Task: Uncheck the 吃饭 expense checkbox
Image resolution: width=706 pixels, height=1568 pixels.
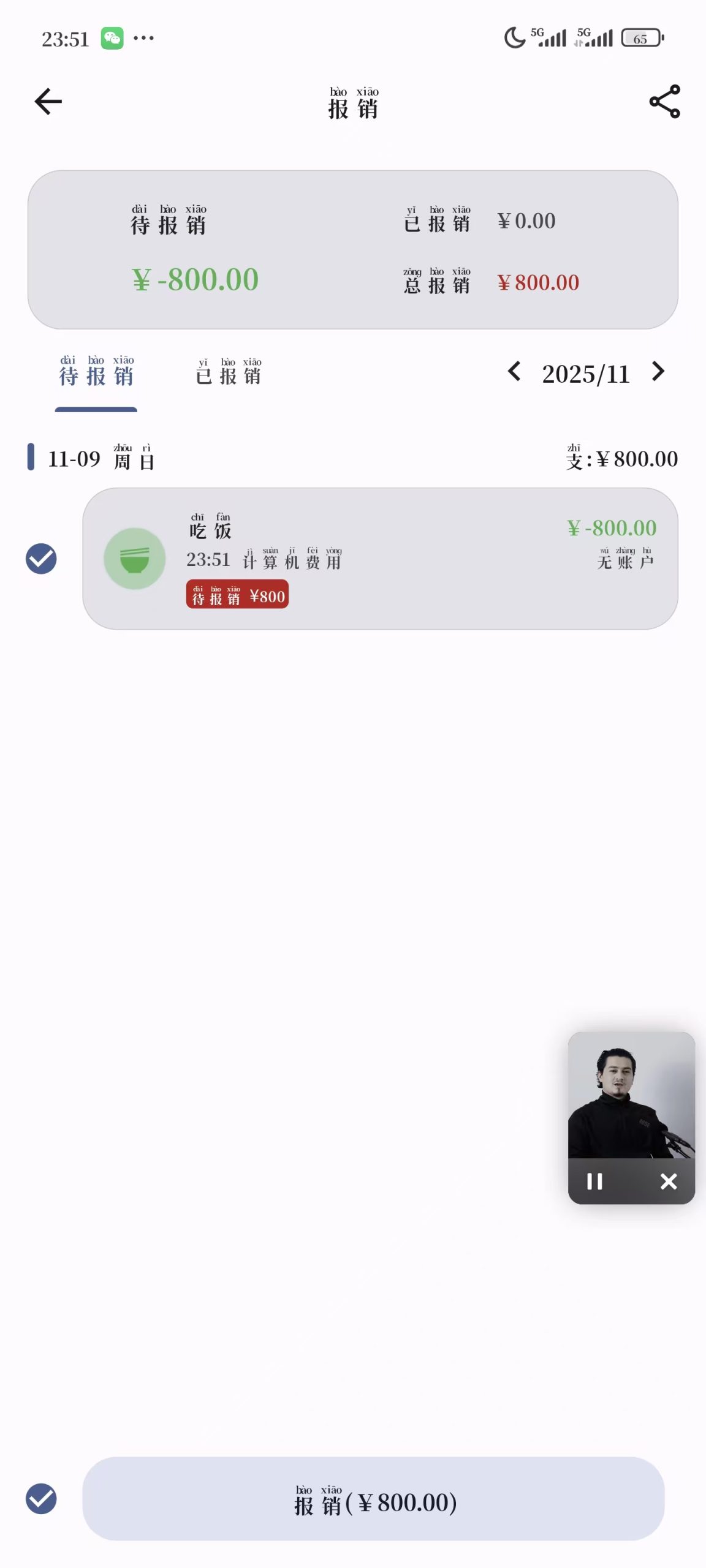Action: (x=41, y=559)
